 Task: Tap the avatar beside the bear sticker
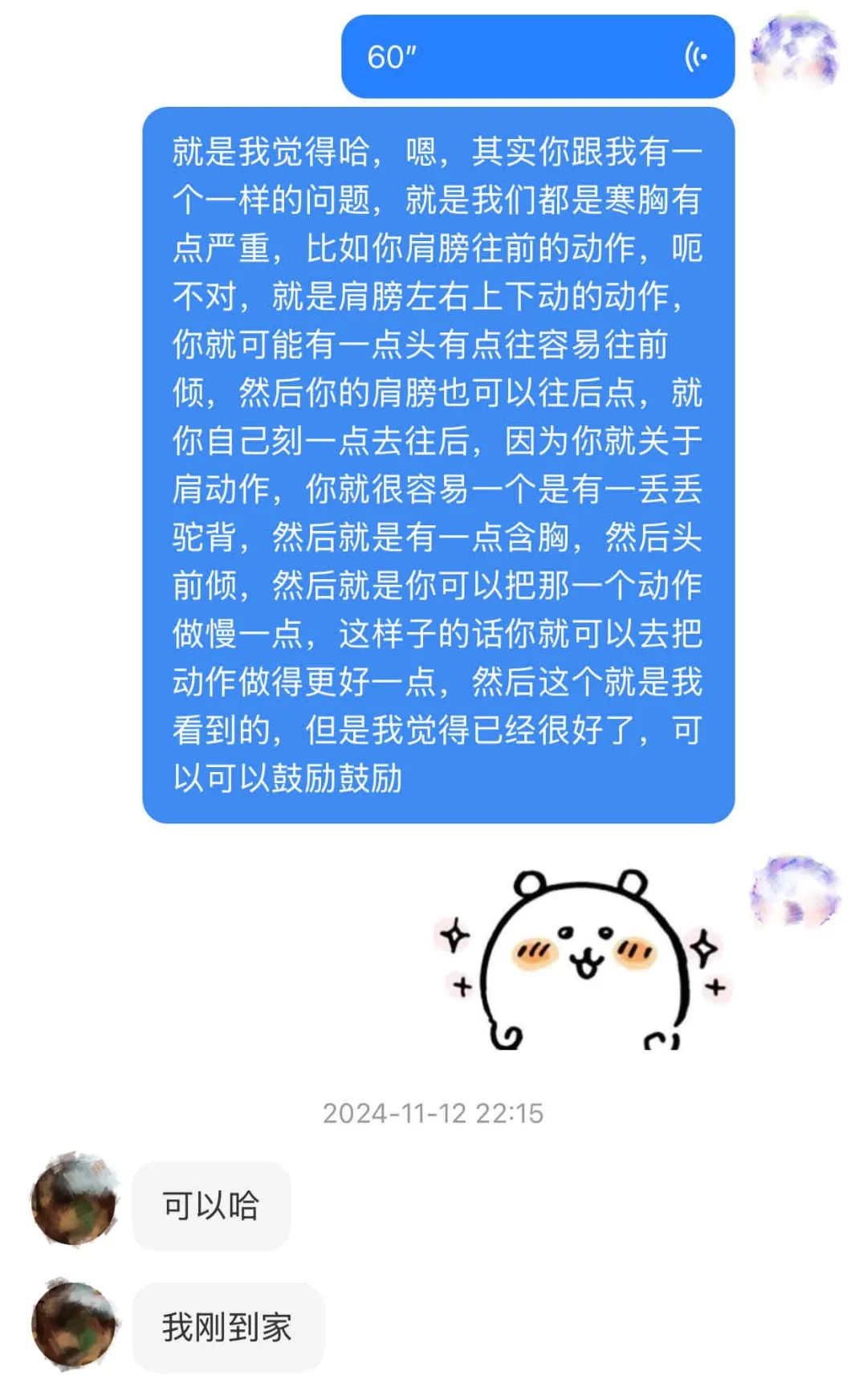coord(793,892)
